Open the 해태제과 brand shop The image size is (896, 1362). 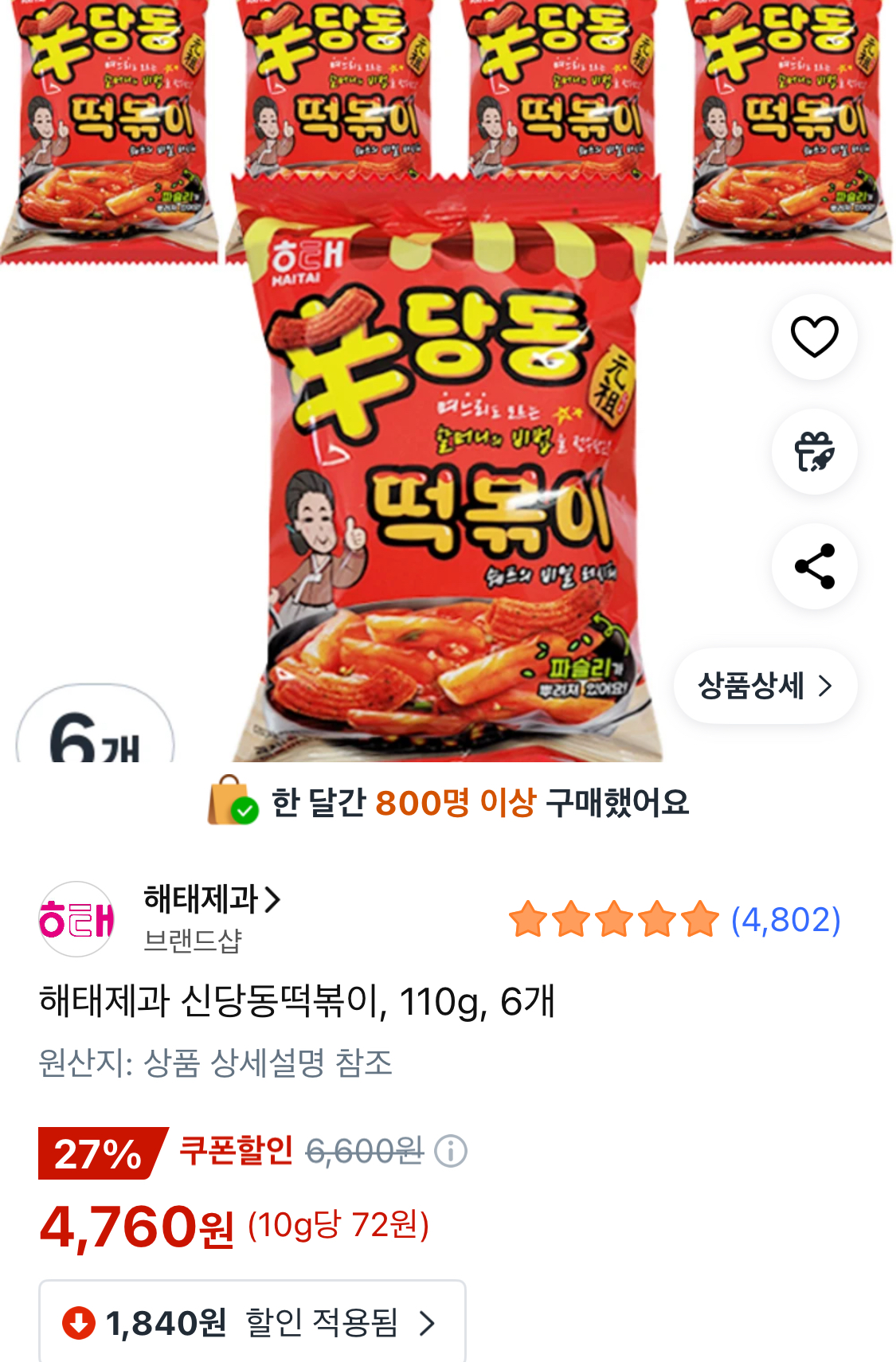pyautogui.click(x=211, y=900)
